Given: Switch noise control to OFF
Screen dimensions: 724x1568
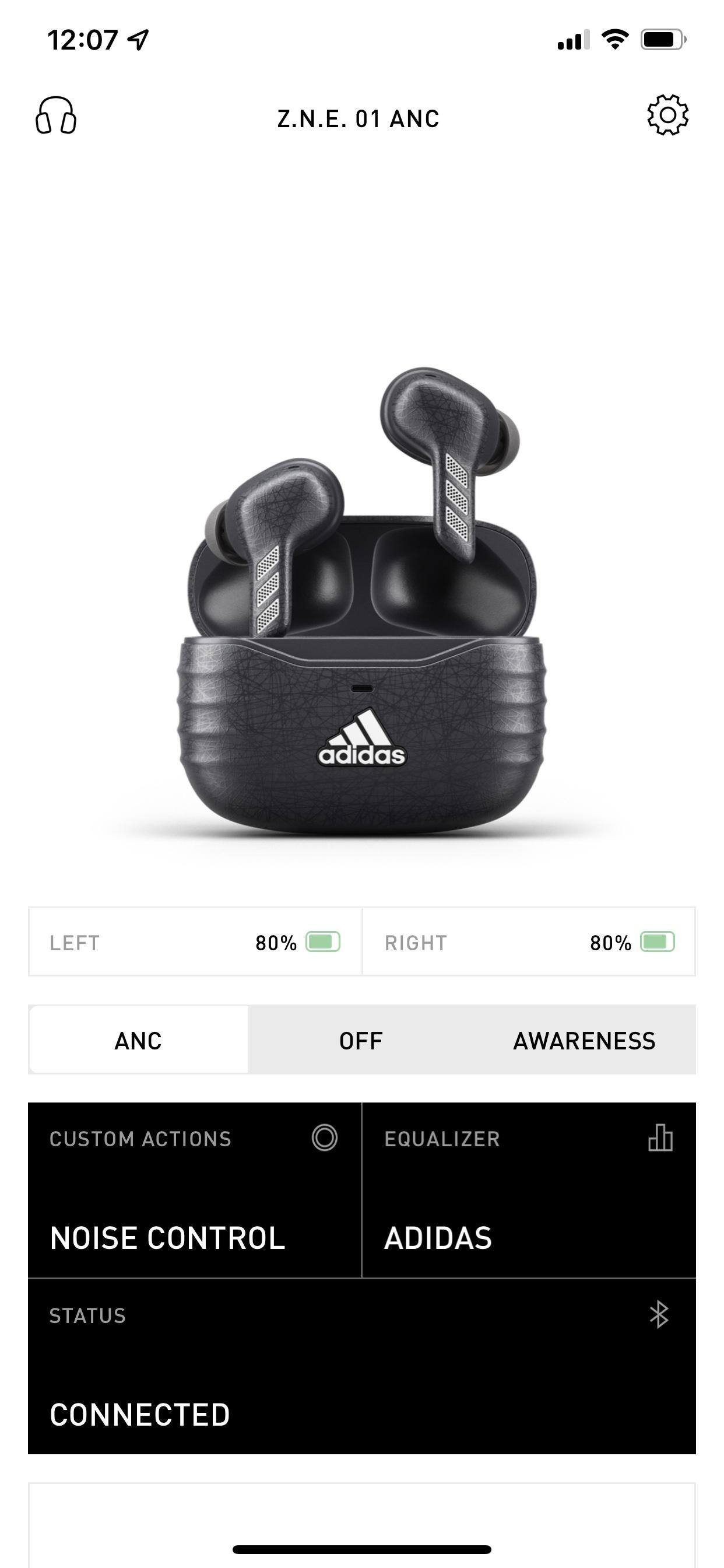Looking at the screenshot, I should (x=361, y=1040).
